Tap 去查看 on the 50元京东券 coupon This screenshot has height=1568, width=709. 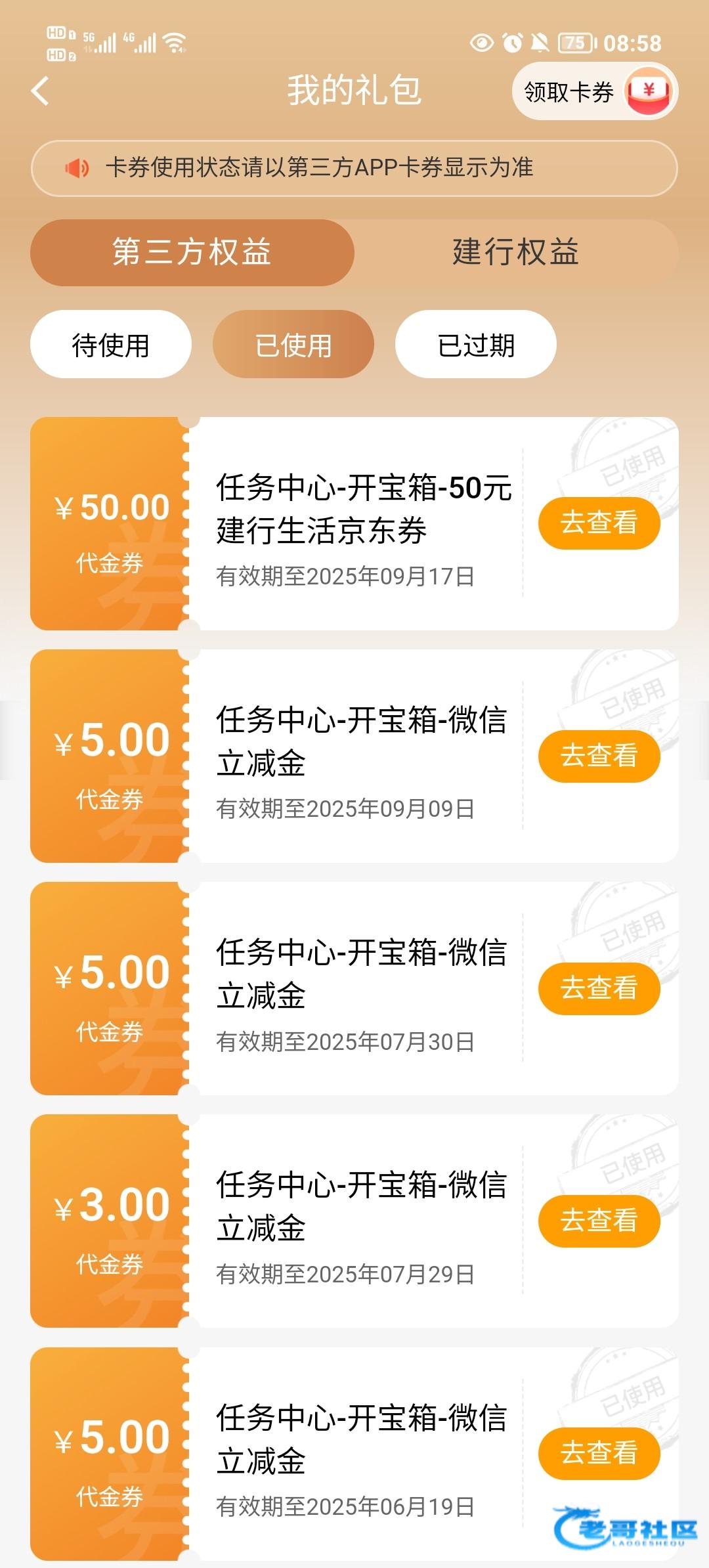point(599,523)
